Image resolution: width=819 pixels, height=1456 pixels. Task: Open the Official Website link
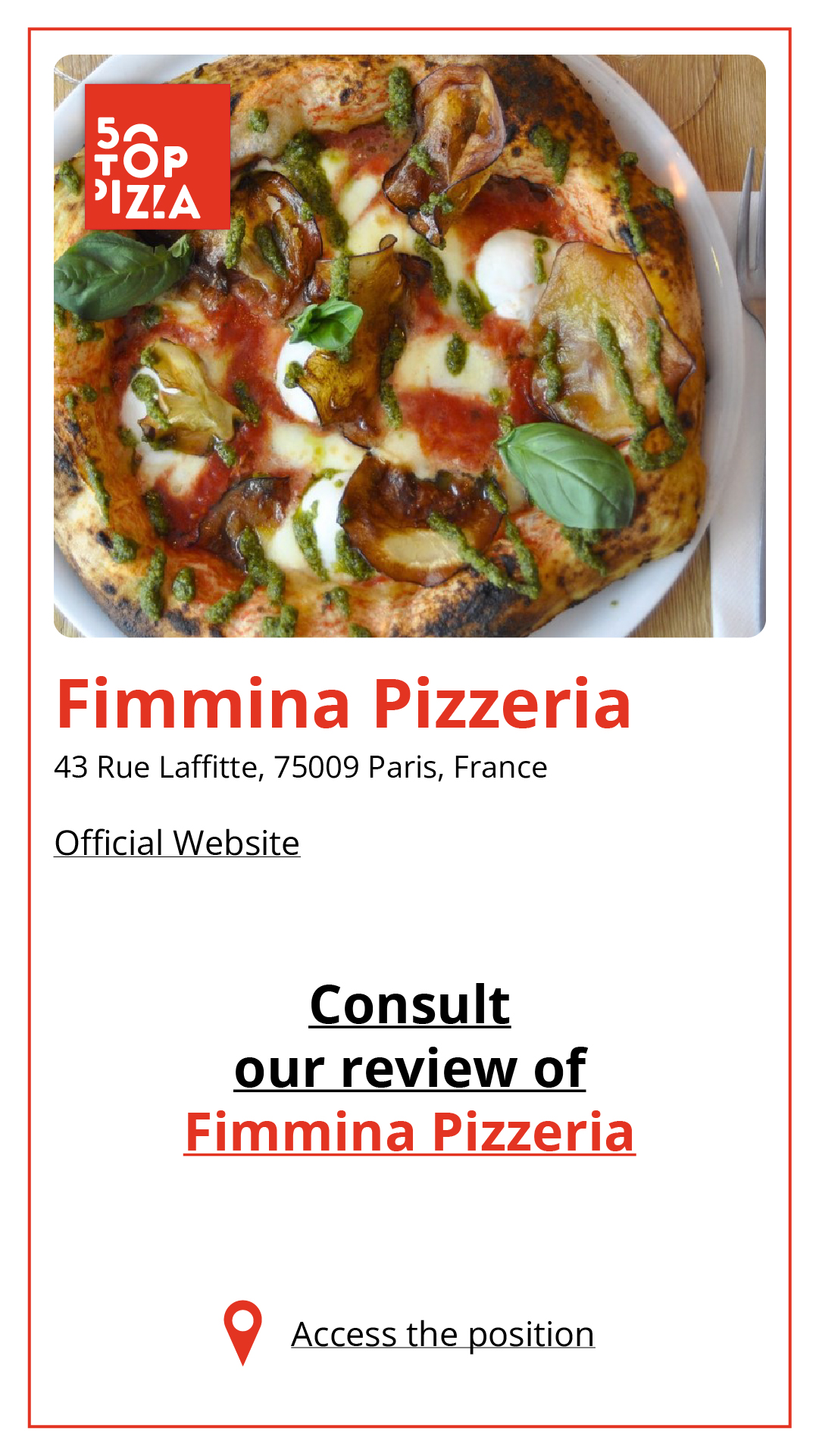[x=177, y=843]
